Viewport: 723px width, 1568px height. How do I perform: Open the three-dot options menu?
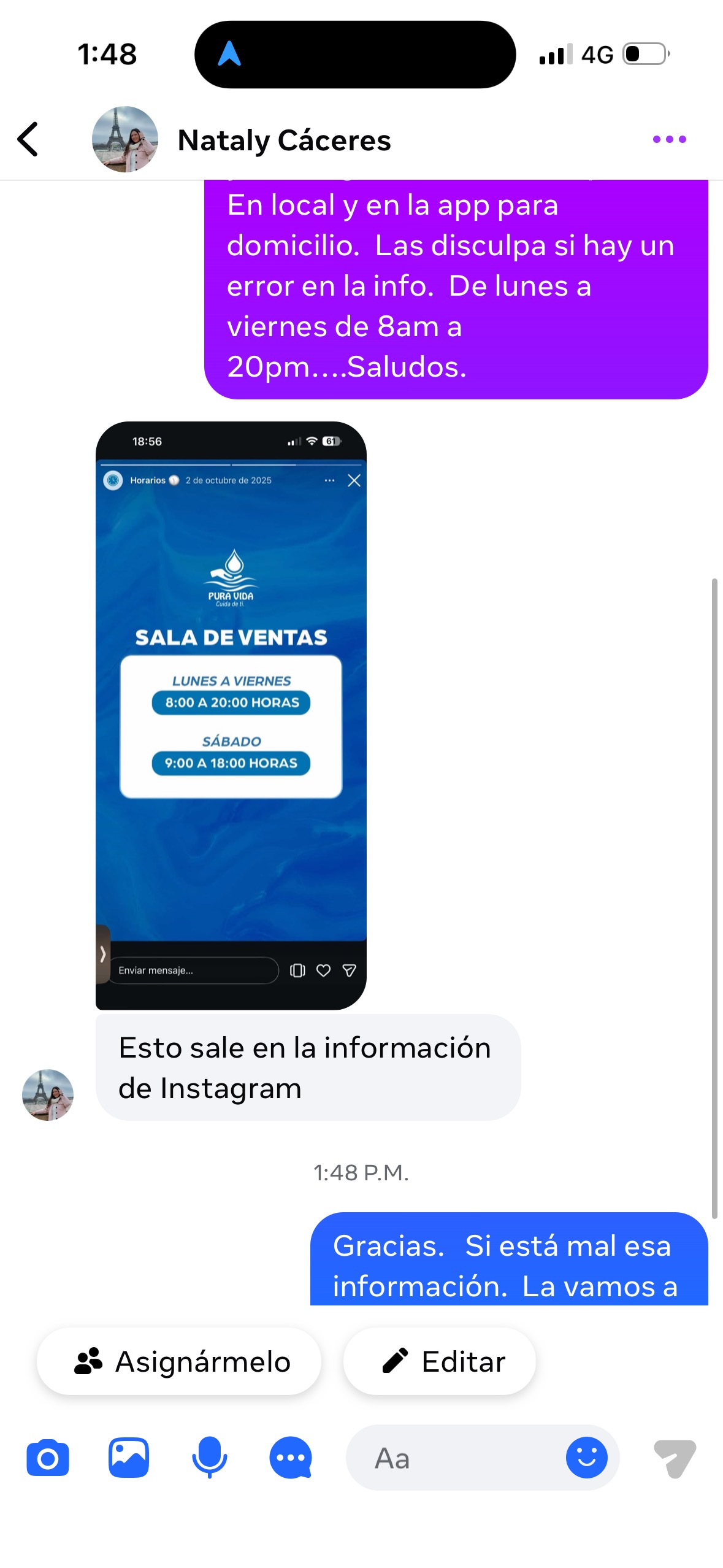669,139
